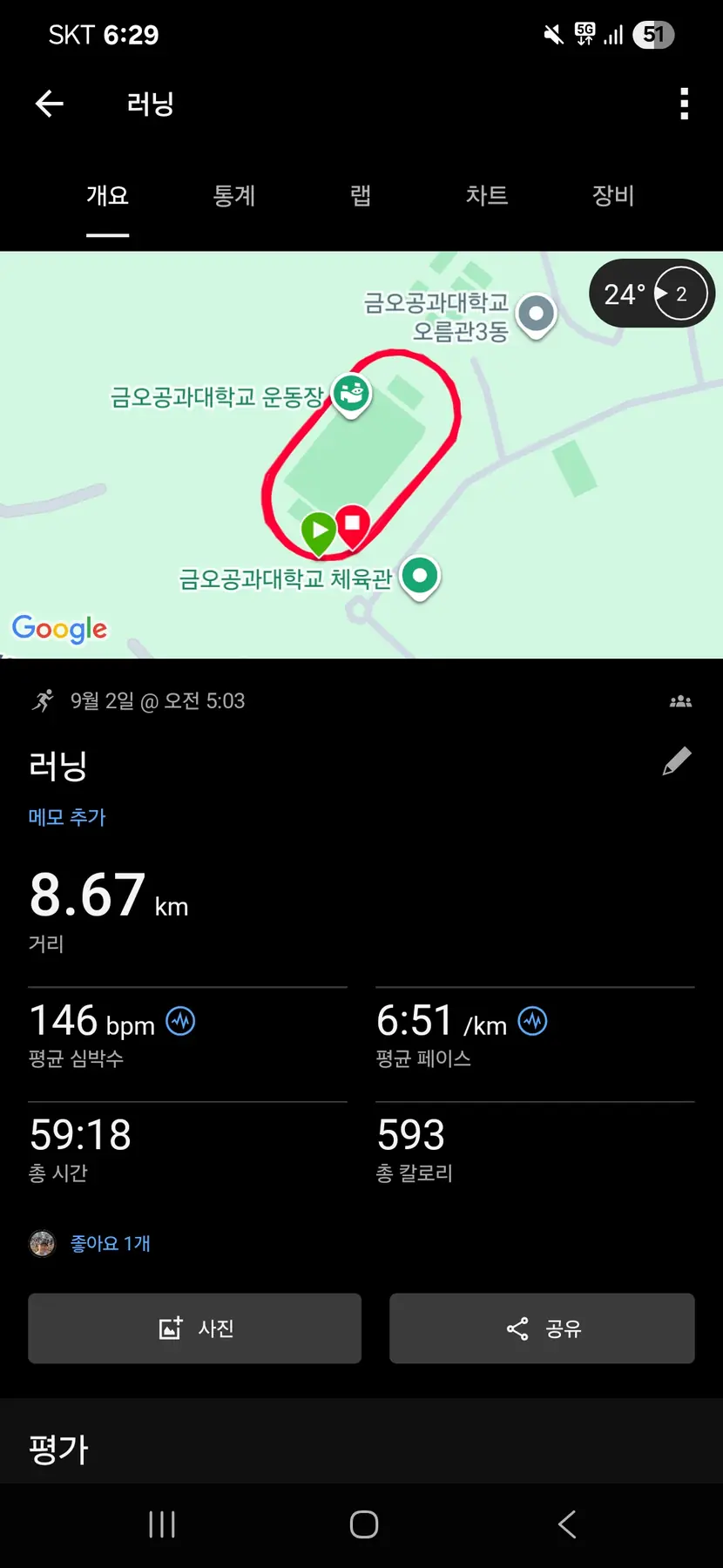Switch to the 통계 tab
Screen dimensions: 723x1568
point(234,195)
